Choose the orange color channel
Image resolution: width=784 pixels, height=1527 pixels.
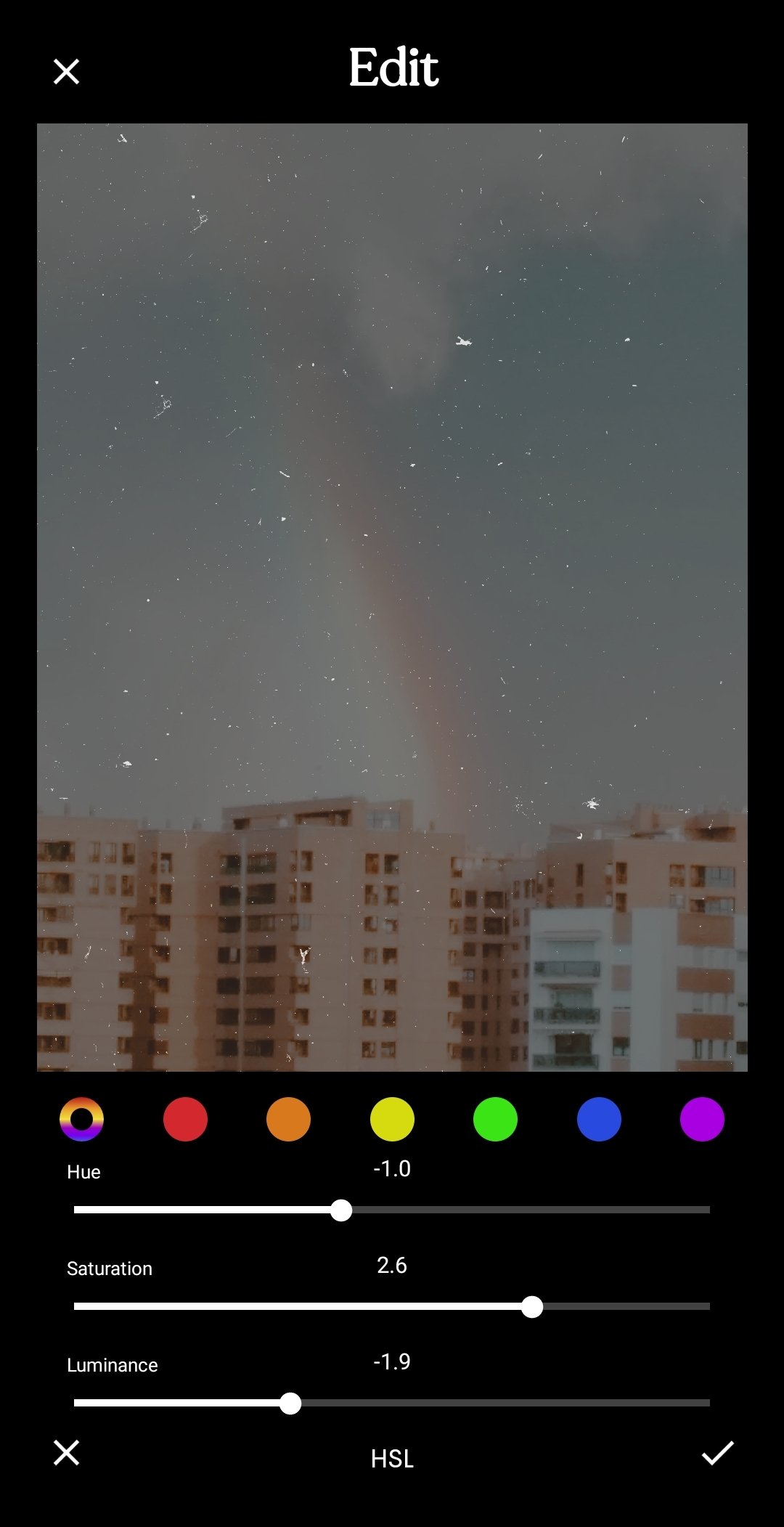click(x=288, y=1119)
